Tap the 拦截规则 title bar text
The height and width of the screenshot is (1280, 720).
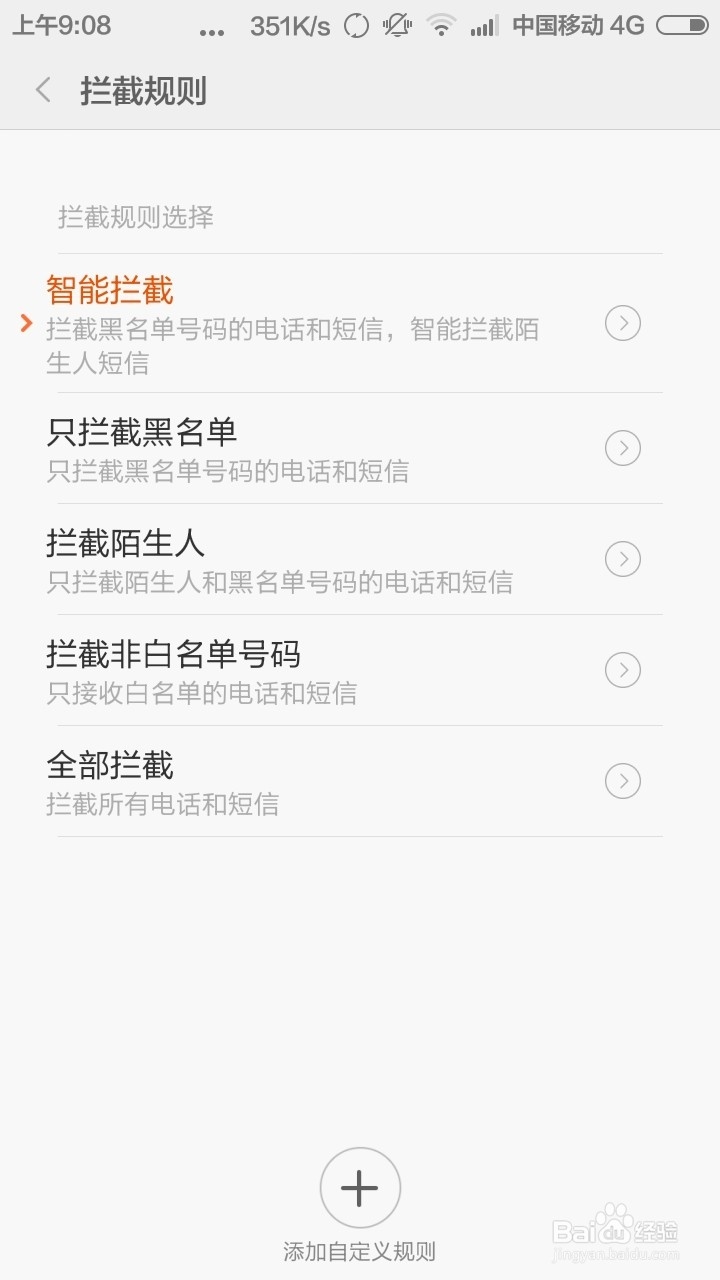(x=143, y=89)
